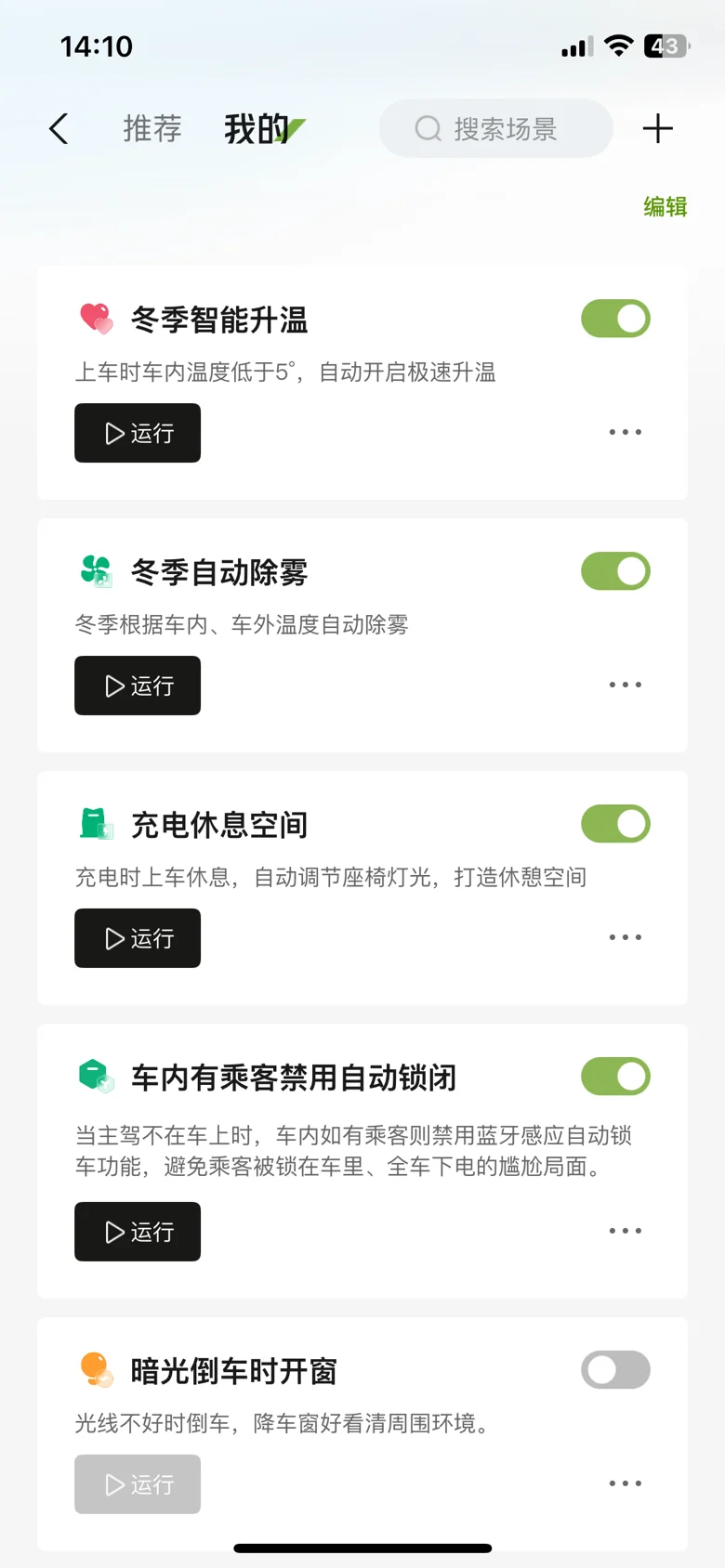Toggle off 充电休息空间
The height and width of the screenshot is (1568, 725).
pyautogui.click(x=615, y=824)
